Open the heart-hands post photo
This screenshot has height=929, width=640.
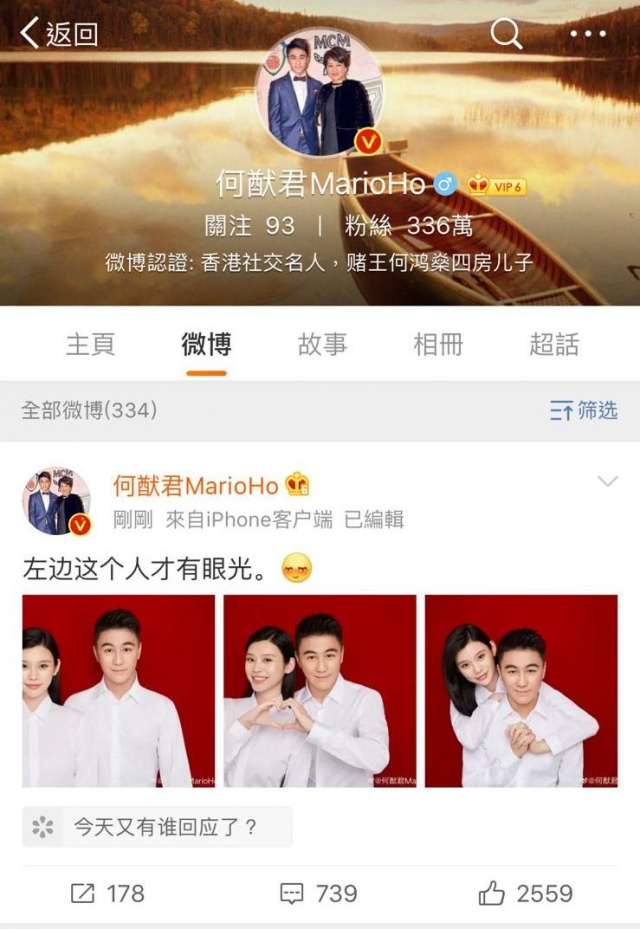click(x=320, y=691)
